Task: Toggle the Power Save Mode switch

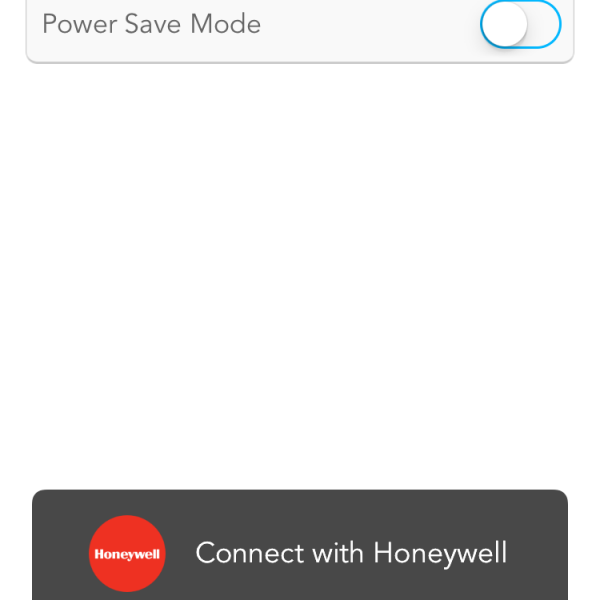Action: coord(520,25)
